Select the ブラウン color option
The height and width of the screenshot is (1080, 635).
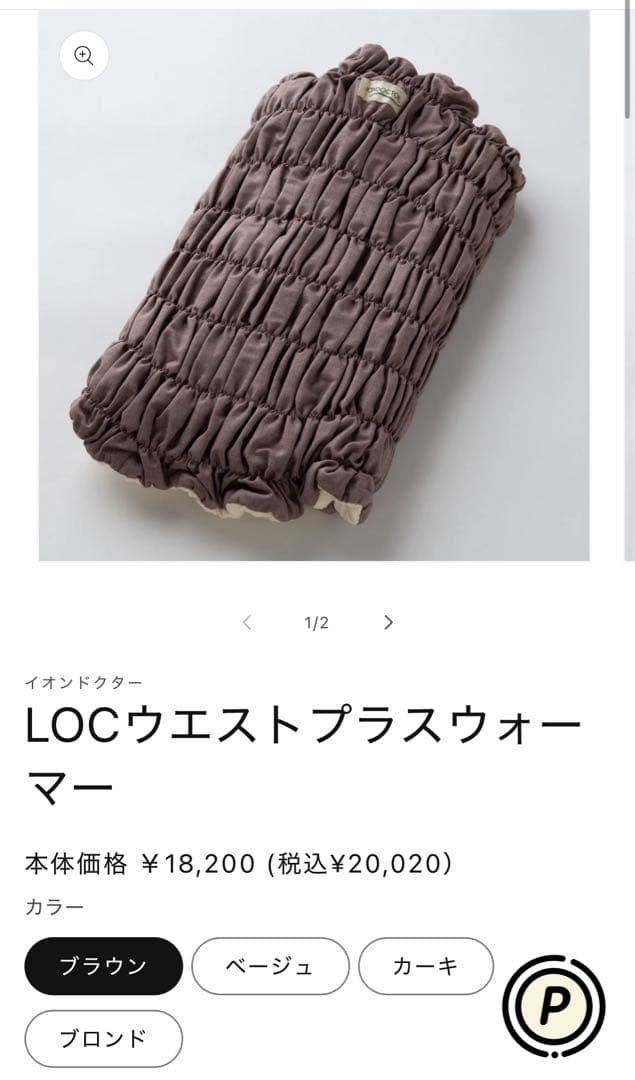[103, 966]
